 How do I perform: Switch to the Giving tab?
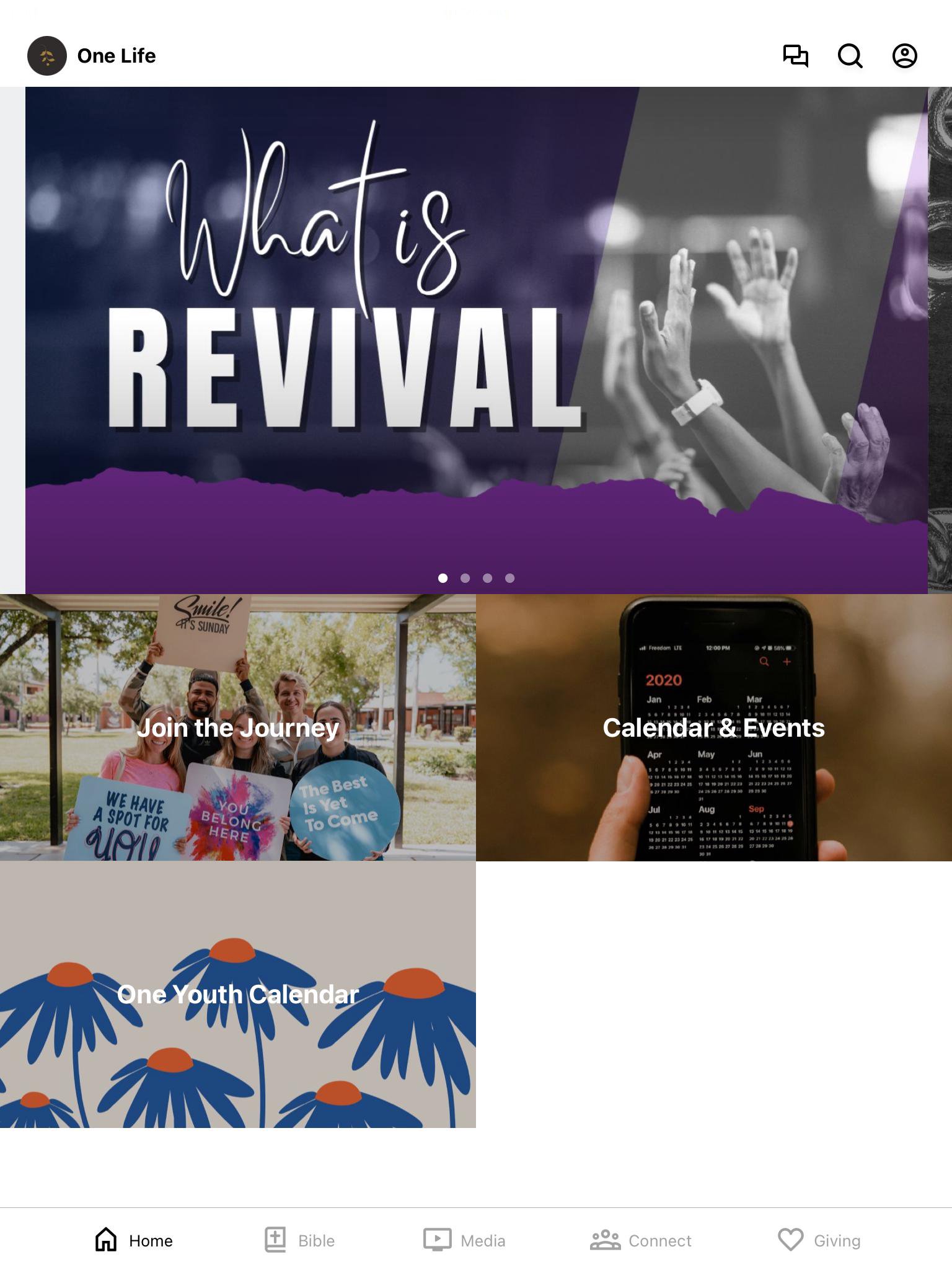[819, 1240]
